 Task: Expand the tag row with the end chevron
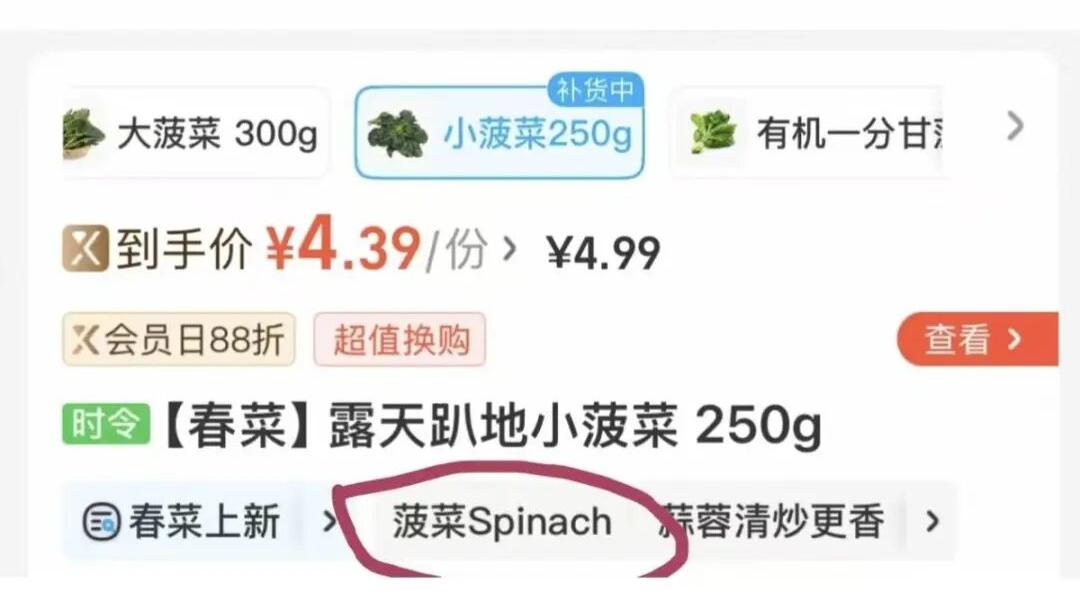click(x=932, y=521)
